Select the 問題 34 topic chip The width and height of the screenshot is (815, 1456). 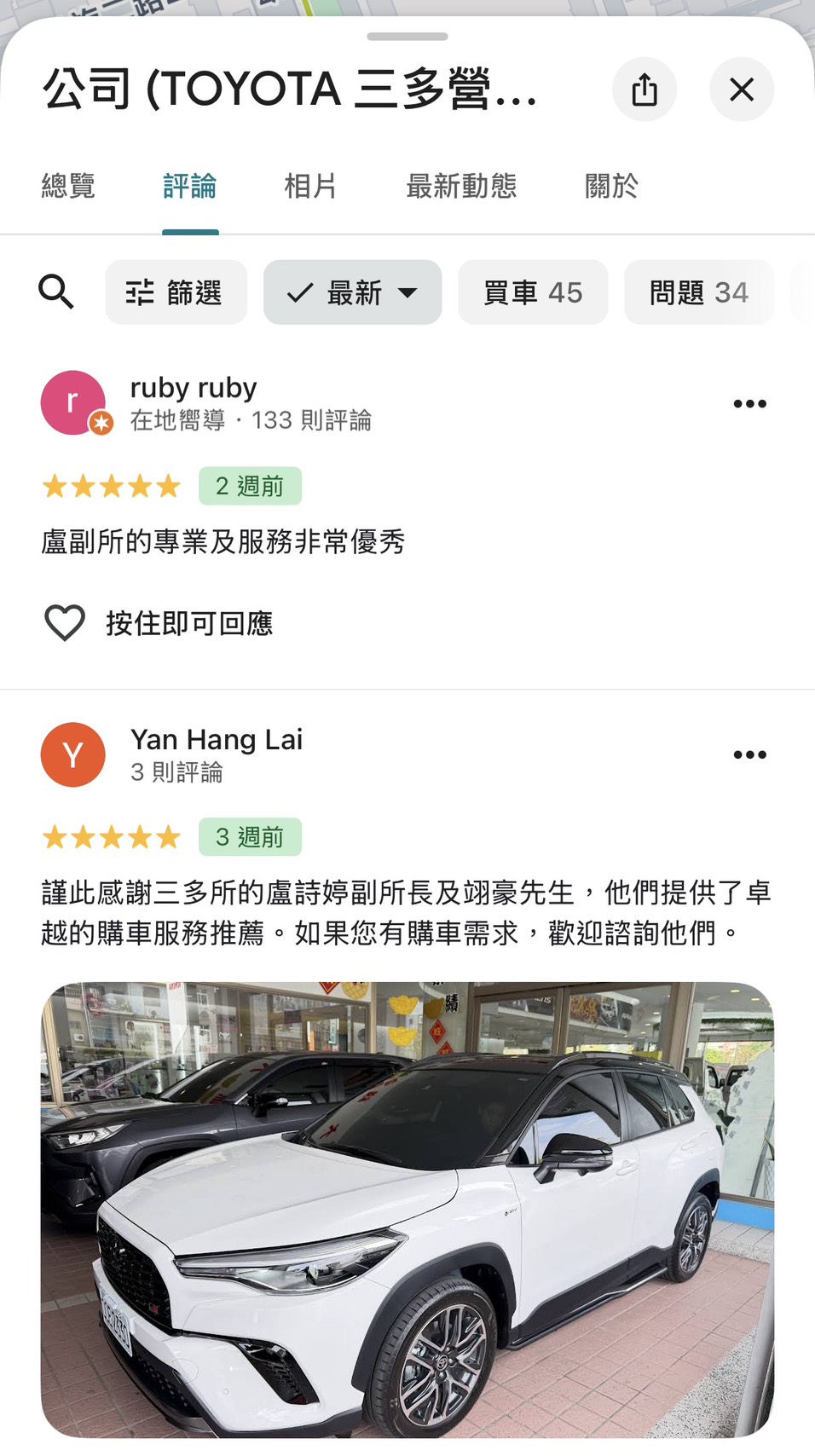[x=698, y=292]
